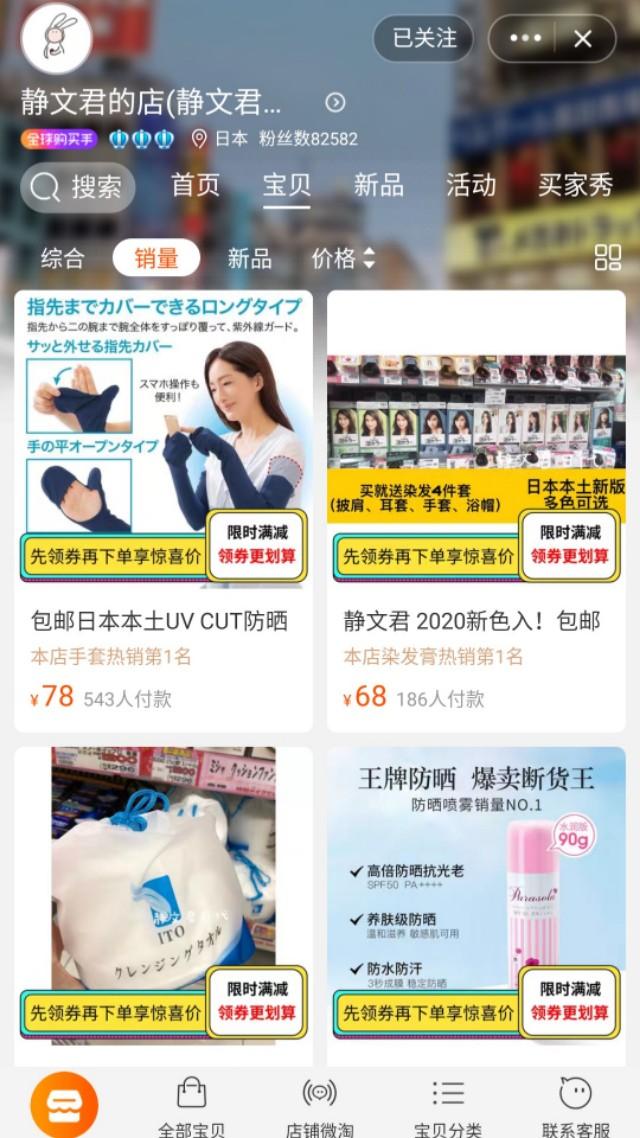This screenshot has height=1138, width=640.
Task: Open the 搜索 search box
Action: tap(78, 186)
